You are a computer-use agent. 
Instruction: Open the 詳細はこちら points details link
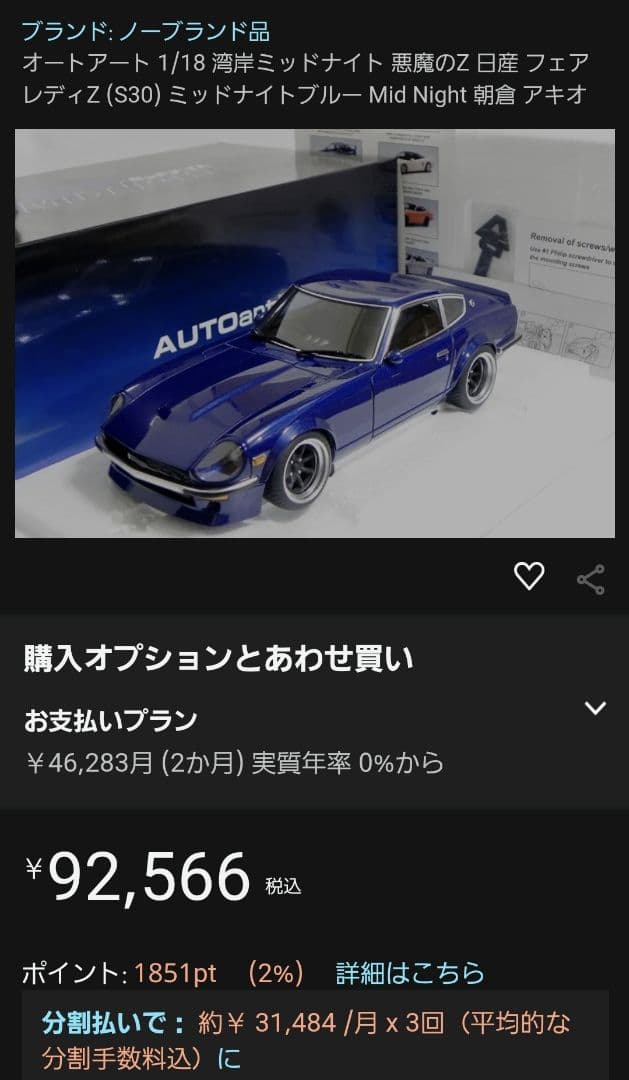(x=410, y=972)
